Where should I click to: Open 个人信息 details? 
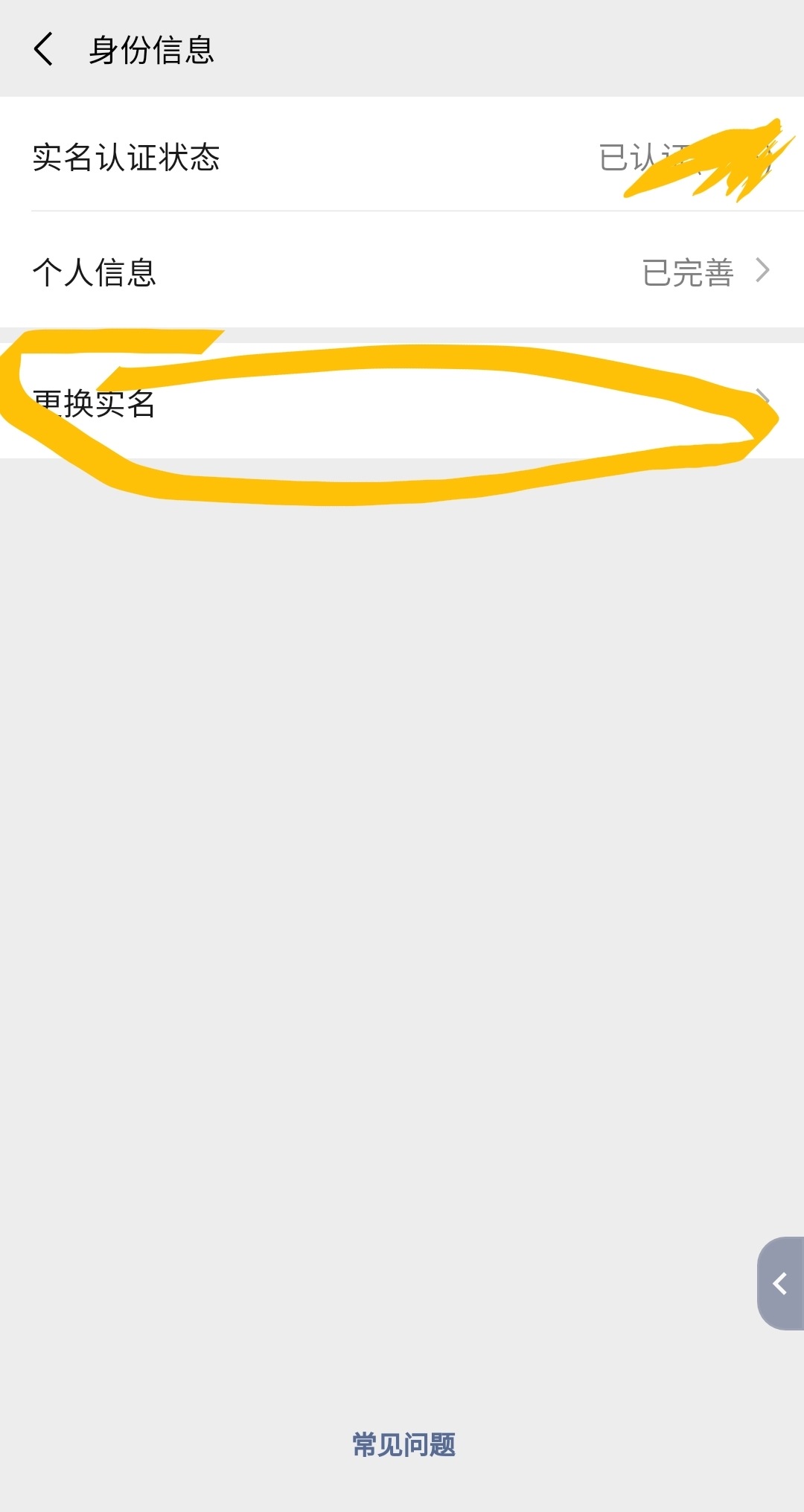point(402,272)
